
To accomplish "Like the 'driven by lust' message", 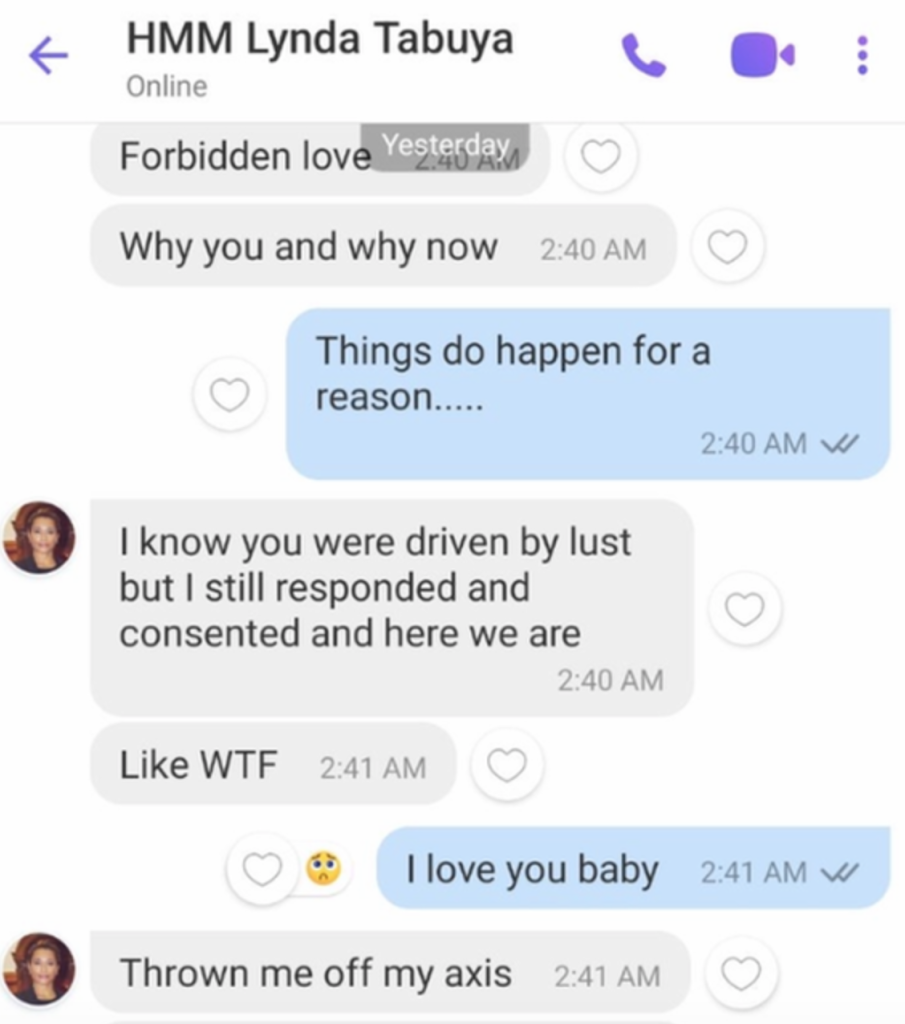I will click(744, 608).
